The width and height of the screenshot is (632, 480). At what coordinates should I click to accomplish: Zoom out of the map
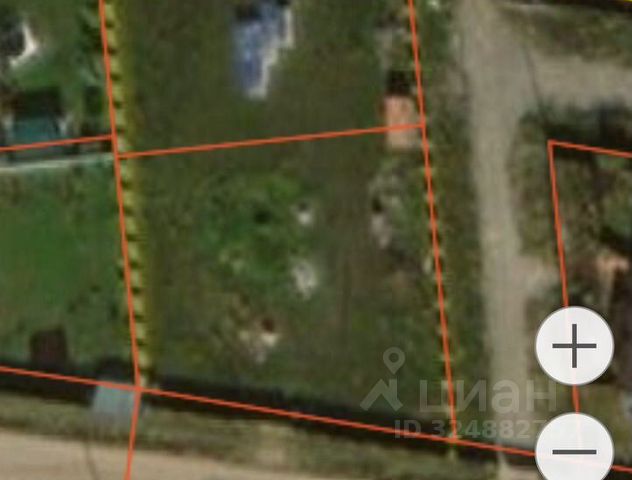[x=574, y=451]
